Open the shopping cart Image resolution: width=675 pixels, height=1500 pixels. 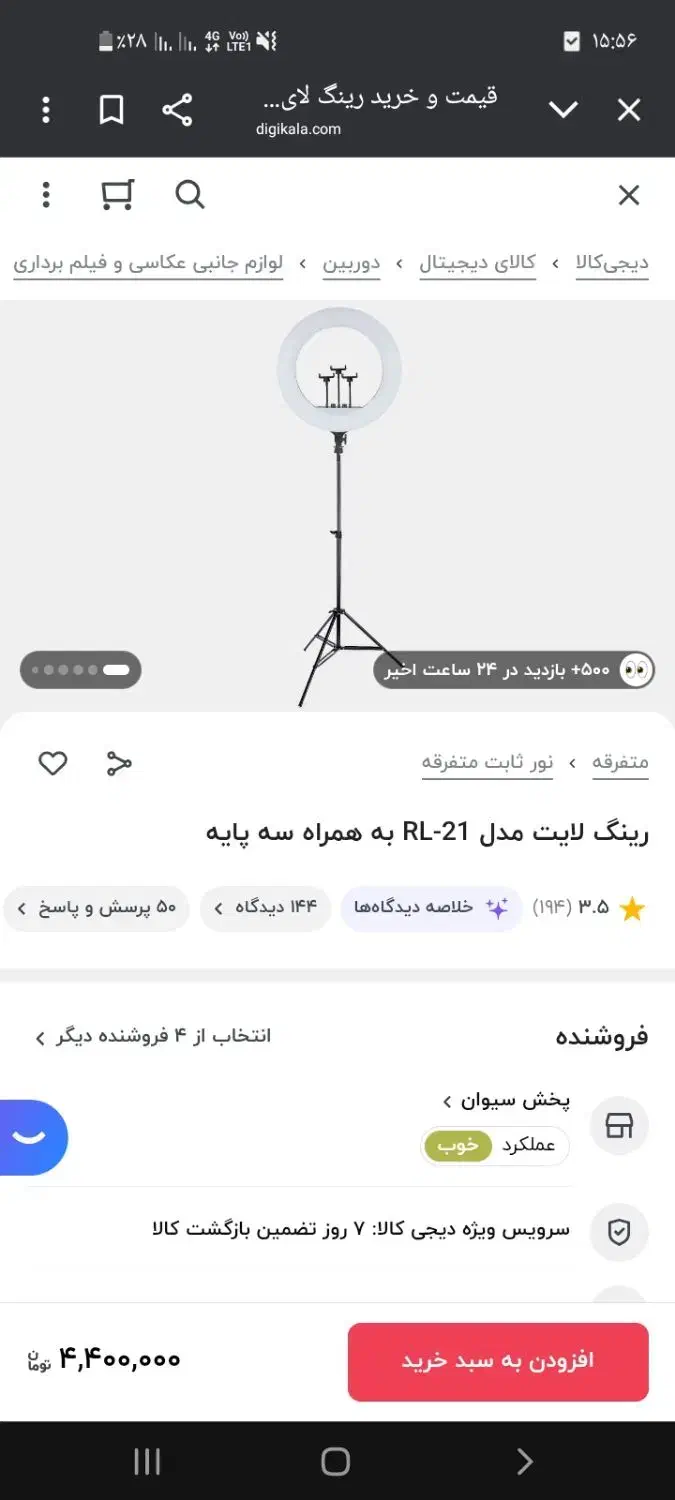117,195
